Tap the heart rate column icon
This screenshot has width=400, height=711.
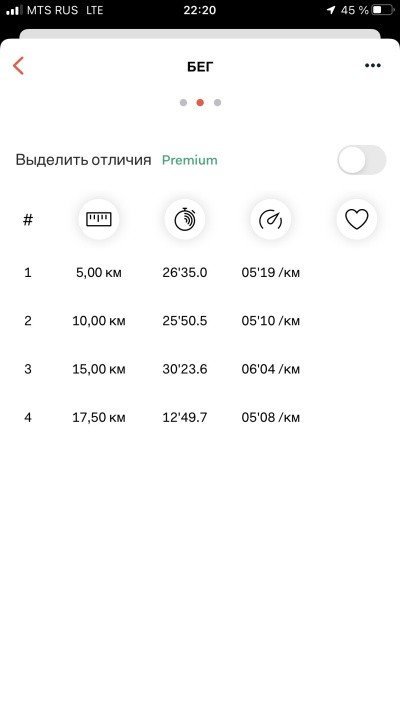click(x=357, y=219)
